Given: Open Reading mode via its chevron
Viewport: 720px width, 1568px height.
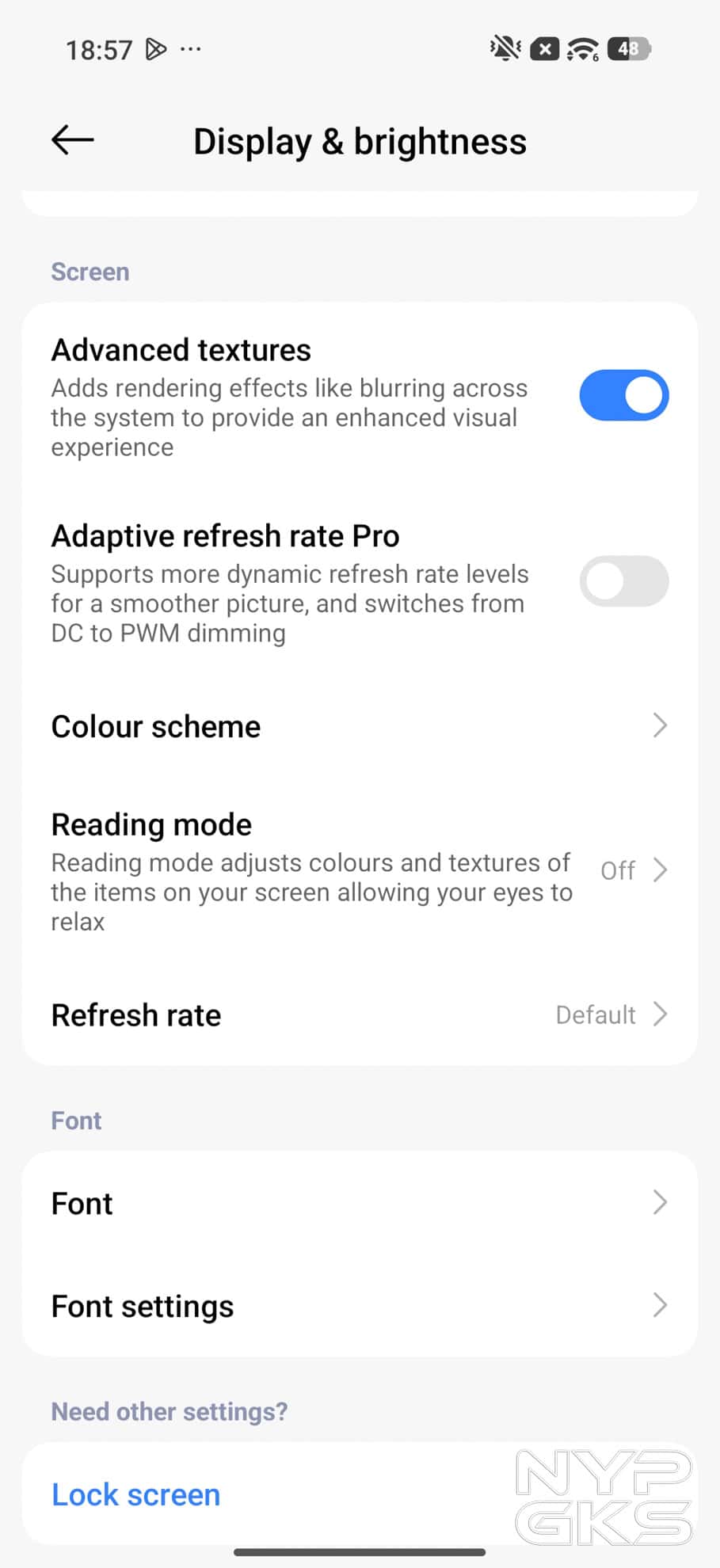Looking at the screenshot, I should pyautogui.click(x=661, y=870).
